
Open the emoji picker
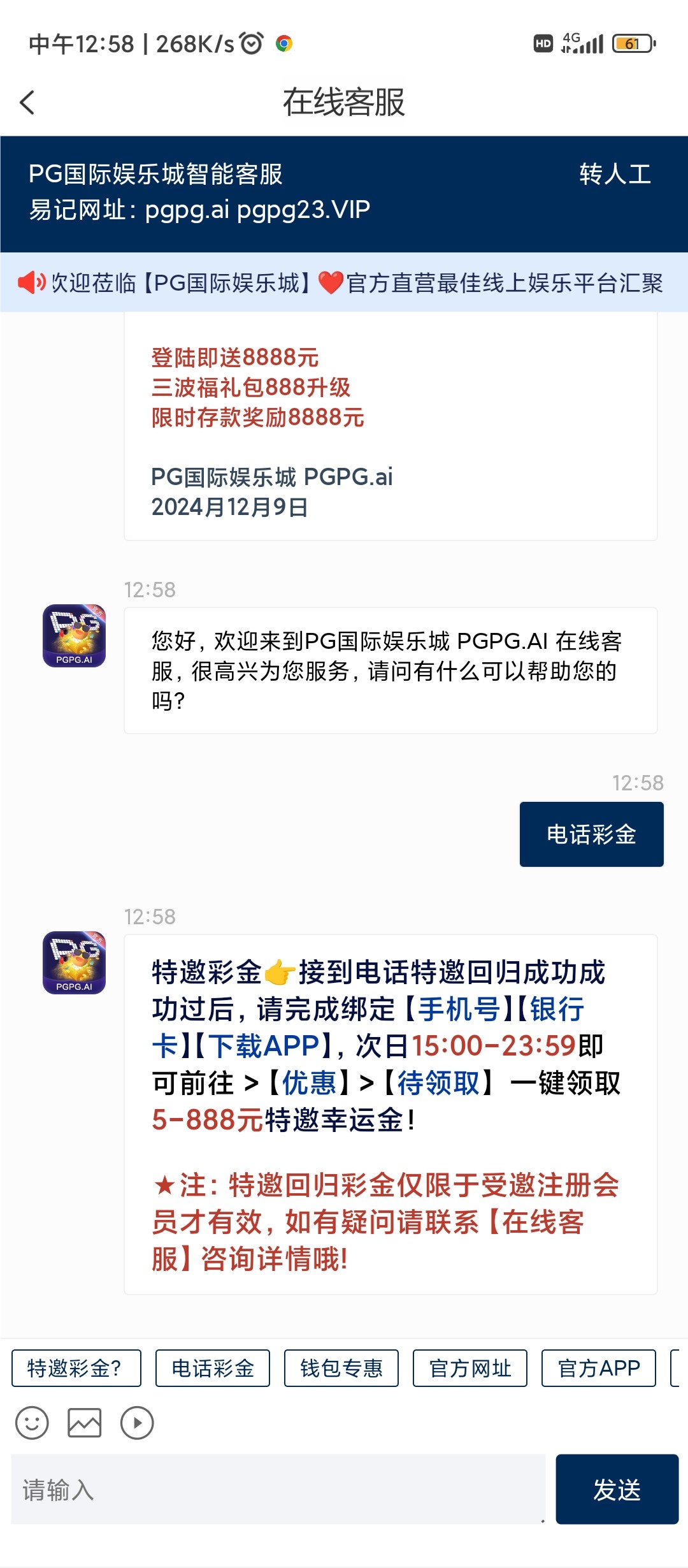tap(32, 1423)
